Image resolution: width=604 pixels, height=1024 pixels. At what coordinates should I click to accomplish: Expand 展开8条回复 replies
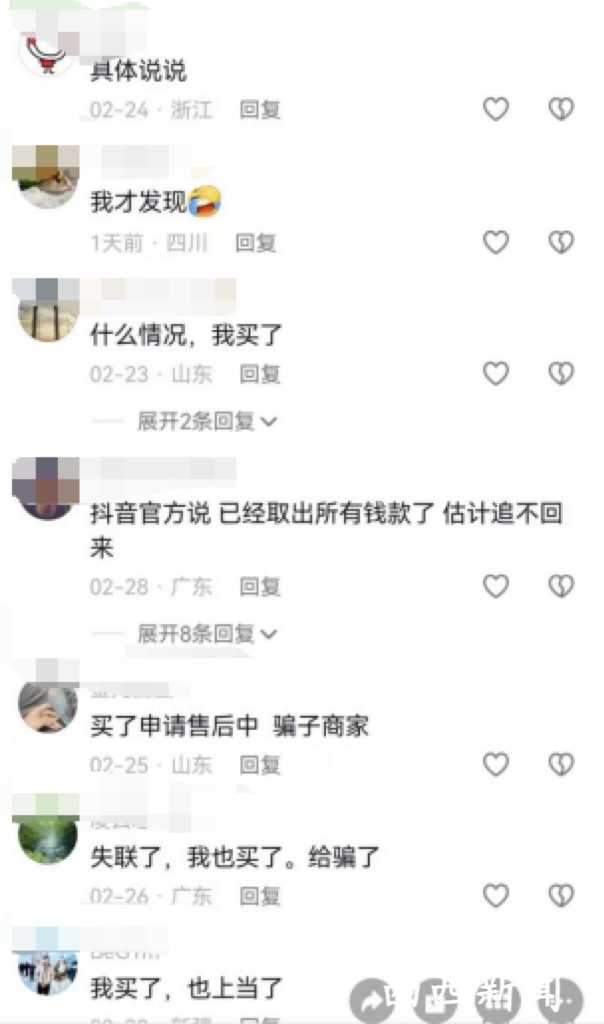coord(206,633)
